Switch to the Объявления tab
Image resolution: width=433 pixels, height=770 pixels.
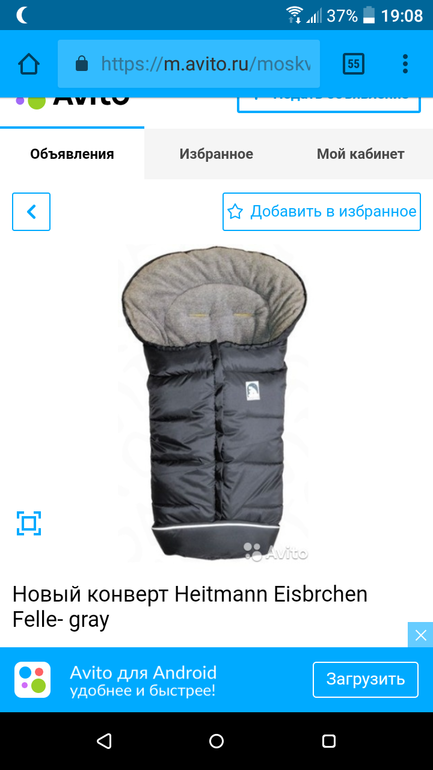click(x=72, y=154)
